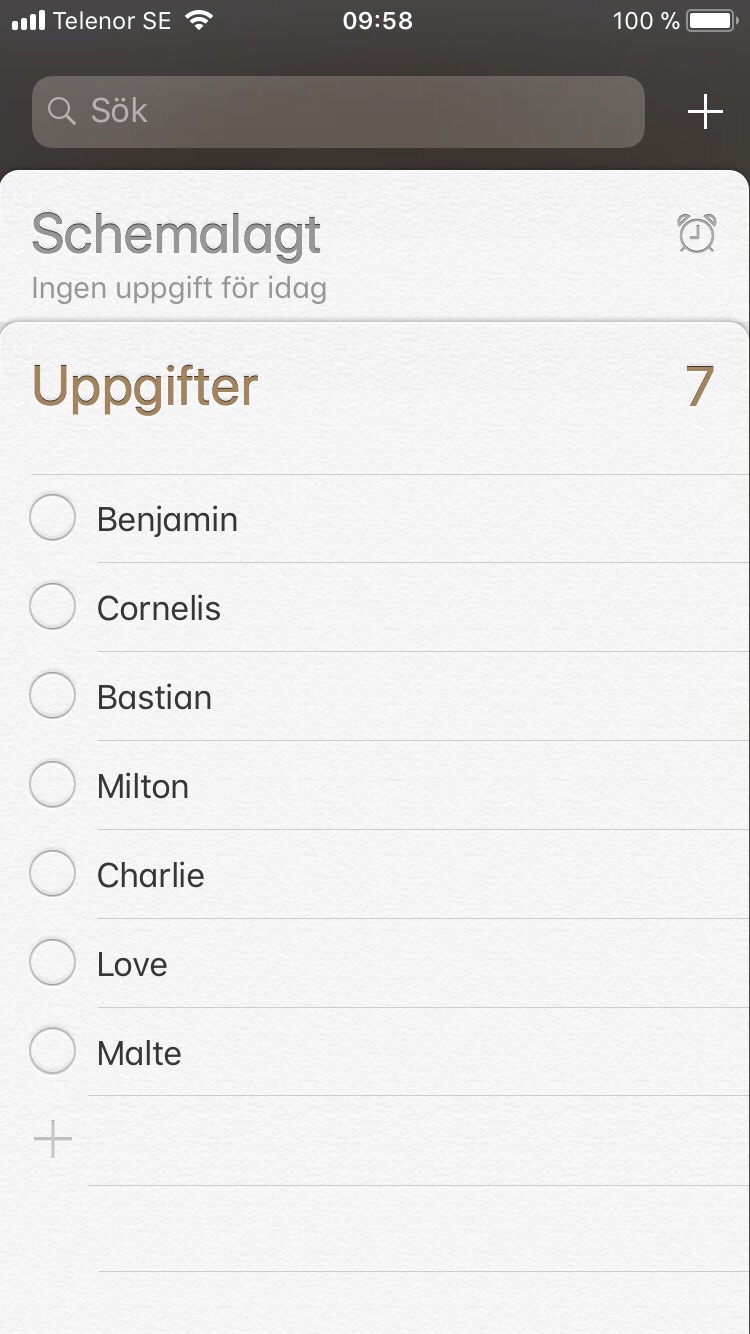This screenshot has width=750, height=1334.
Task: Add a new reminder below Malte
Action: coord(53,1139)
